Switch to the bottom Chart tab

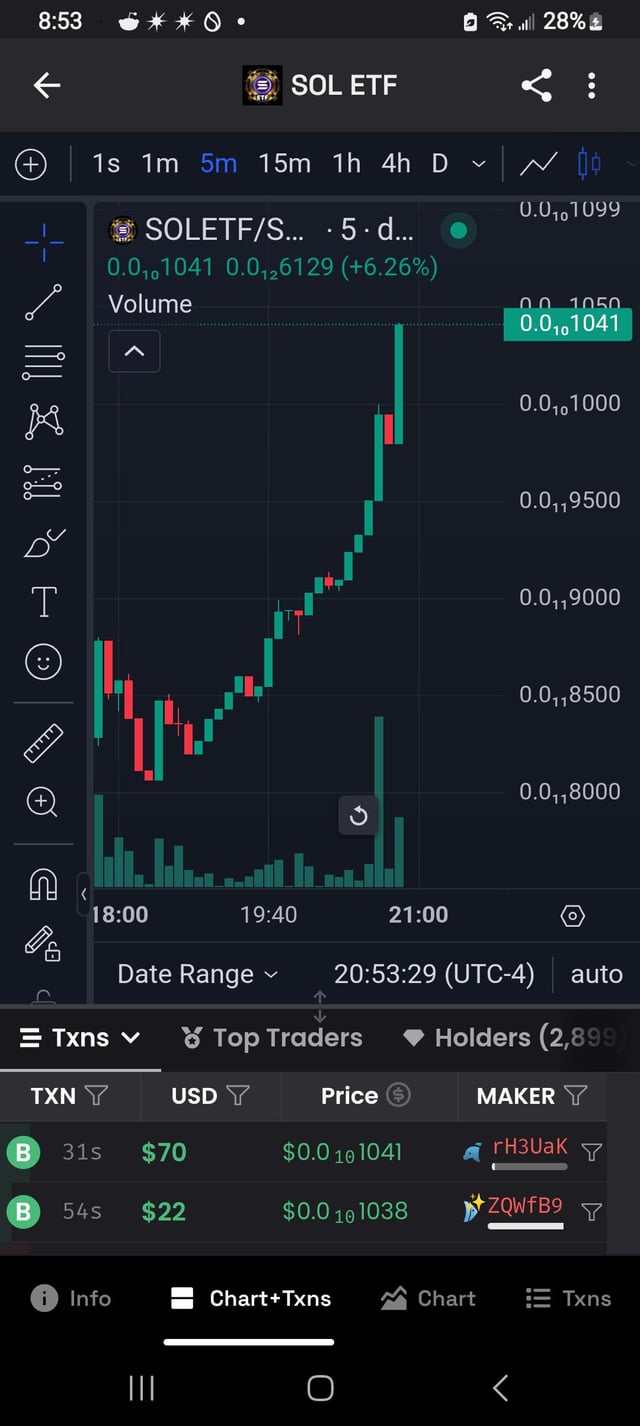[431, 1298]
